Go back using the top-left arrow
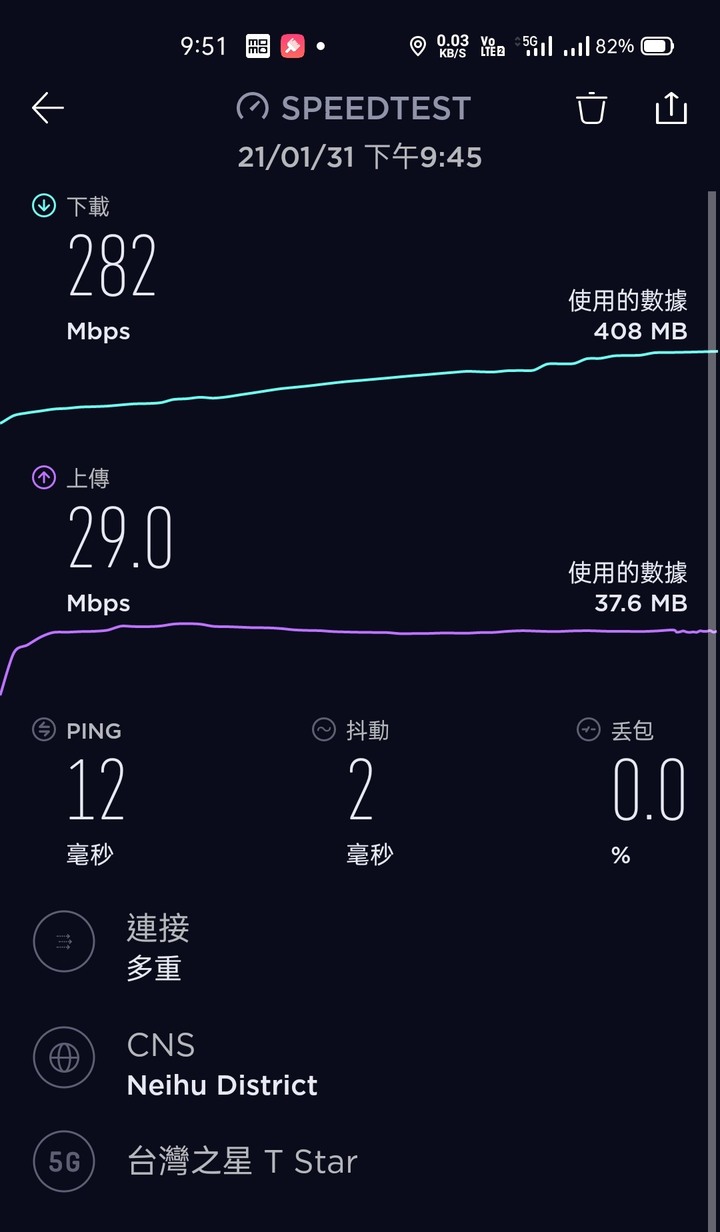720x1232 pixels. [x=47, y=108]
